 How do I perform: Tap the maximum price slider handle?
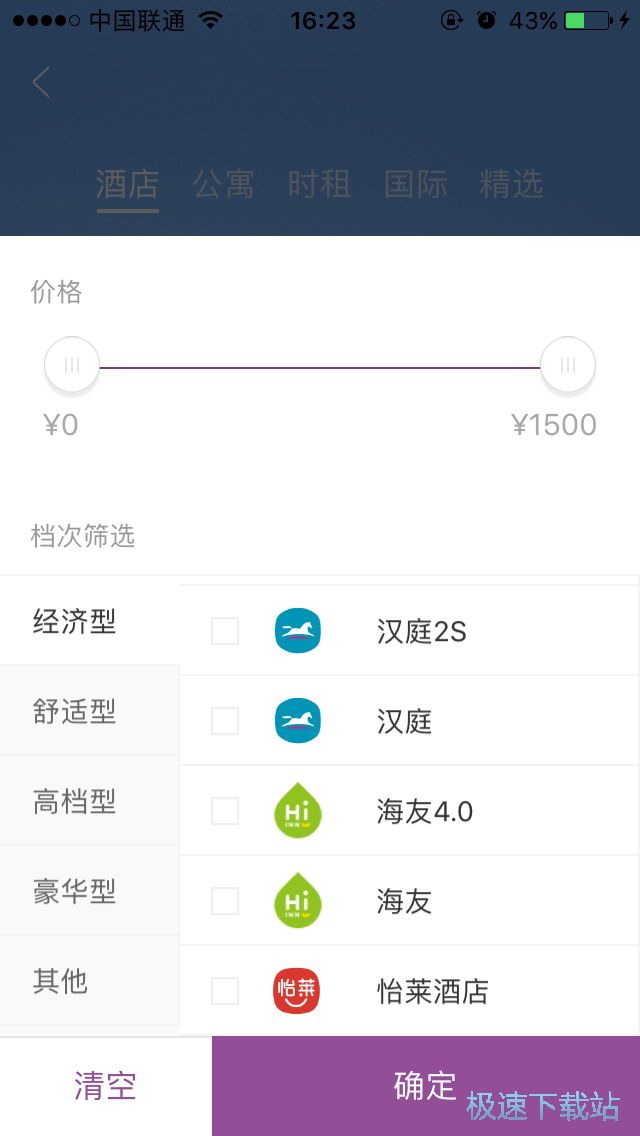point(568,365)
